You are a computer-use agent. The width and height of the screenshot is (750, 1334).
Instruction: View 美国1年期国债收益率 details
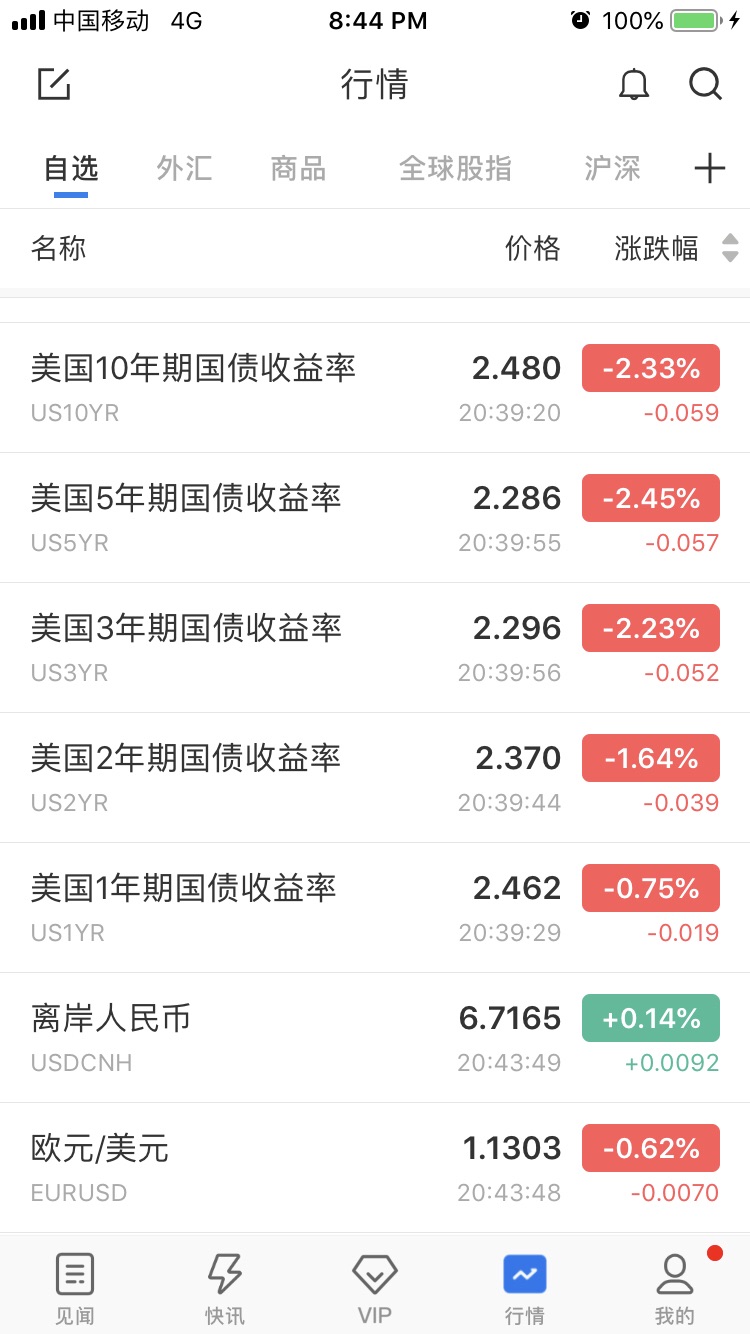375,908
